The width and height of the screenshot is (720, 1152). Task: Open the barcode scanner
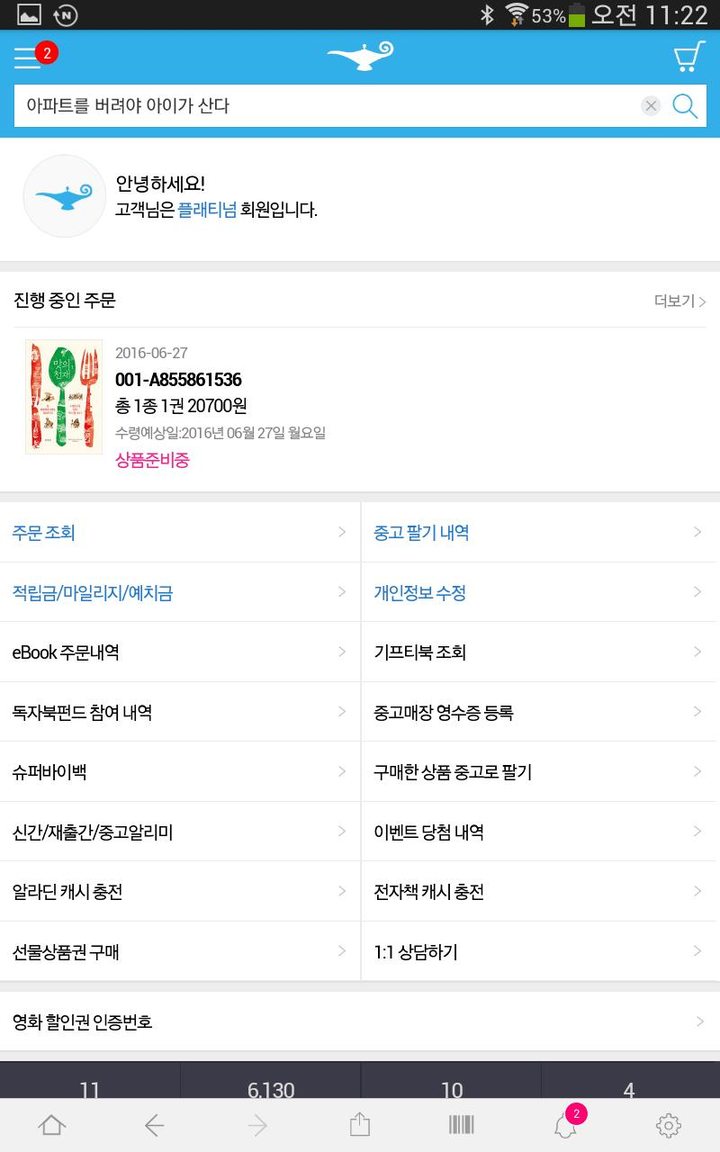click(x=462, y=1126)
